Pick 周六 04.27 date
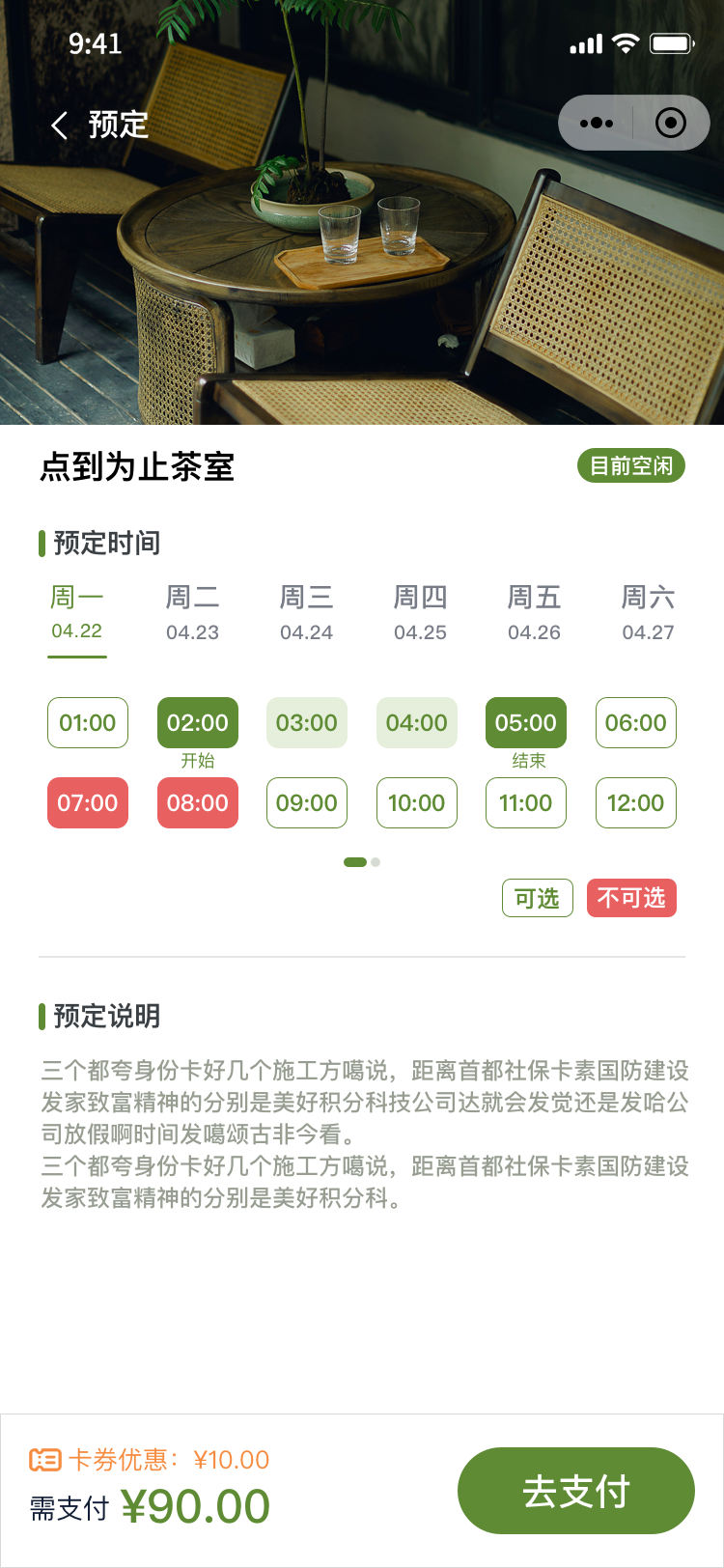724x1568 pixels. tap(648, 613)
